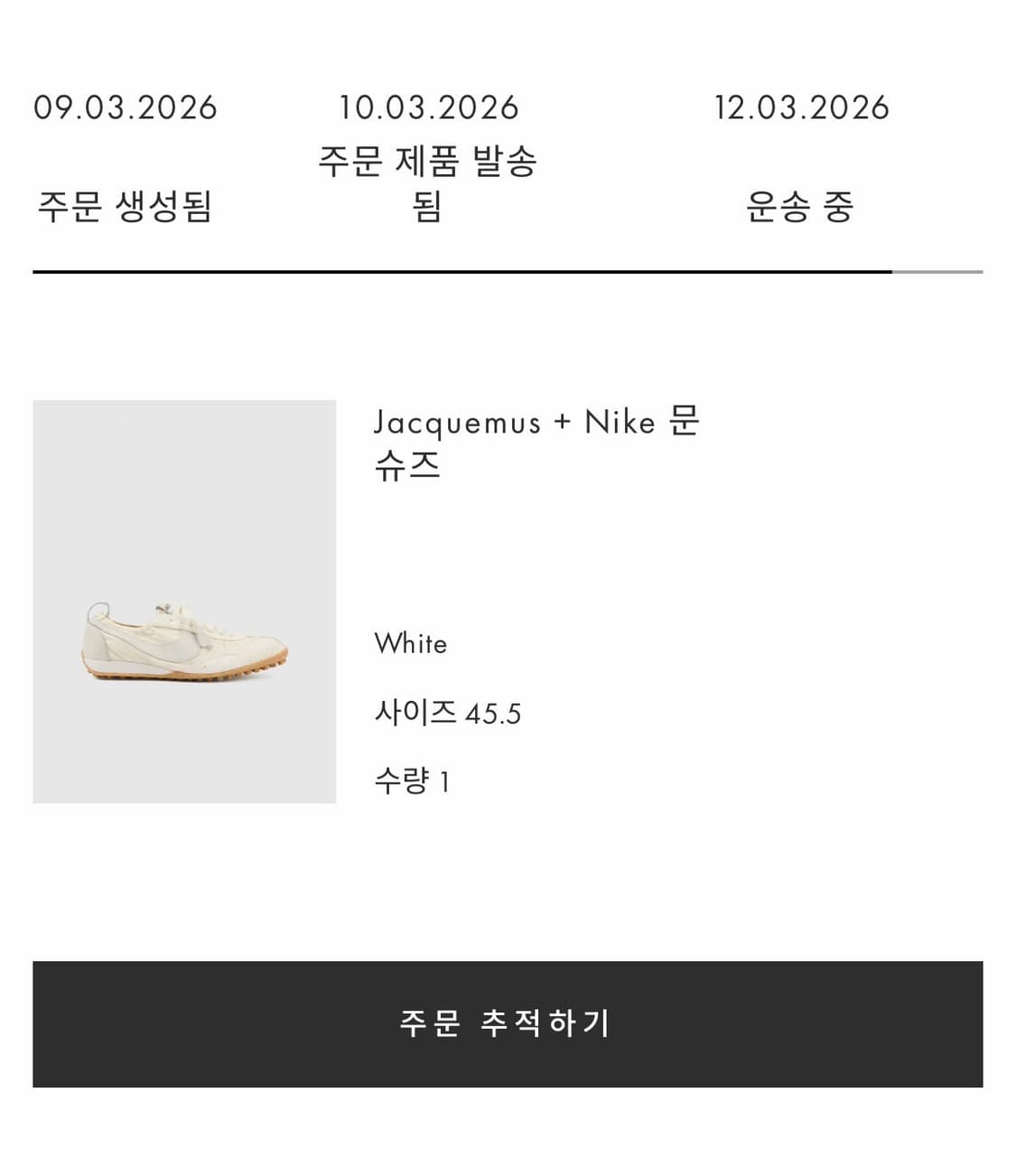Click the date 09.03.2026
This screenshot has height=1176, width=1016.
(125, 107)
